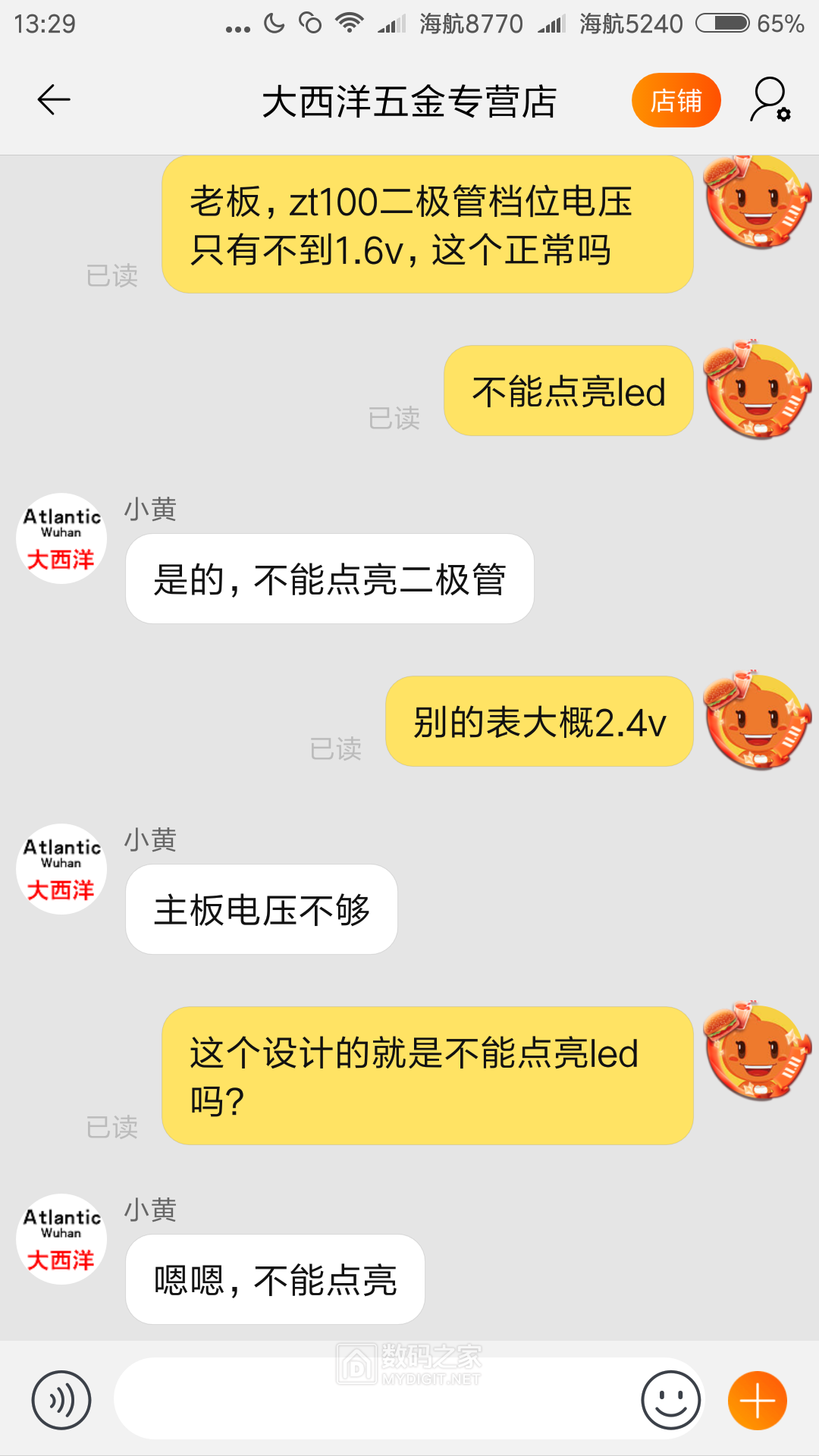Viewport: 819px width, 1456px height.
Task: Open the contact settings profile icon
Action: (x=770, y=100)
